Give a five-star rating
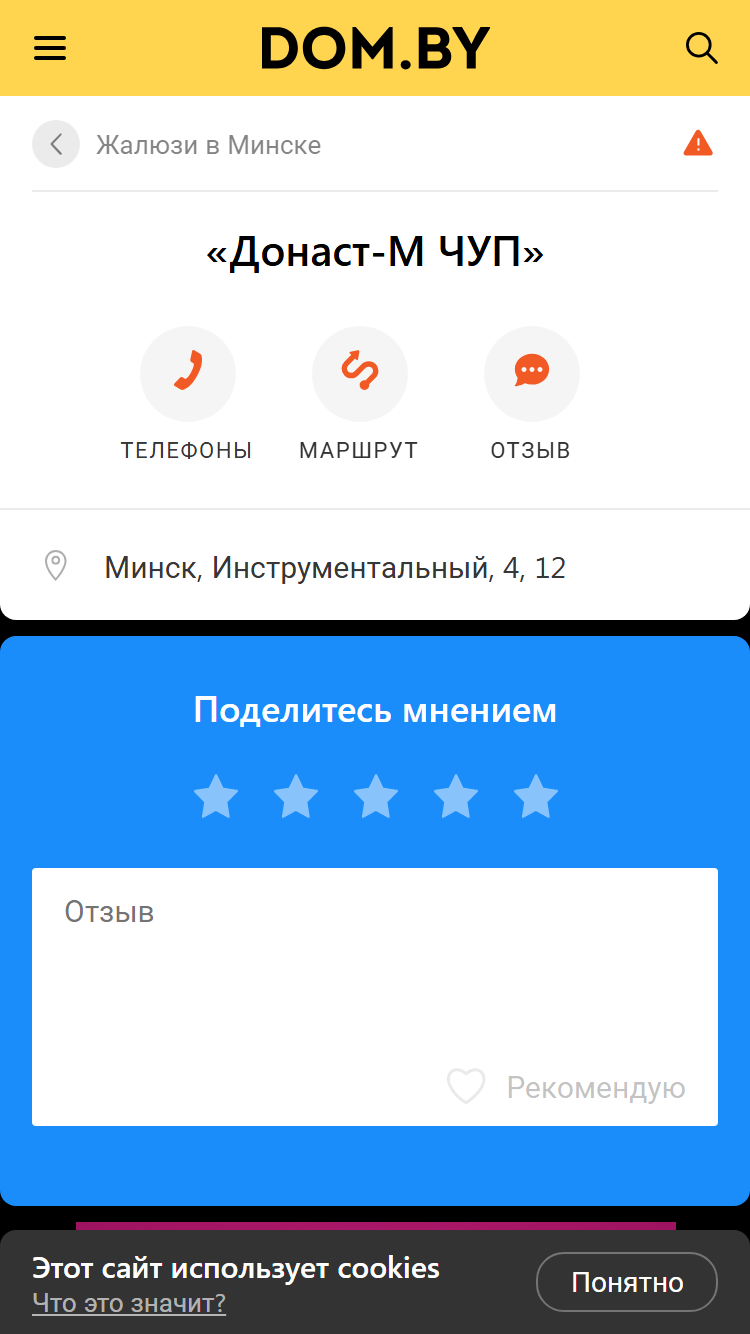Image resolution: width=750 pixels, height=1334 pixels. [536, 797]
